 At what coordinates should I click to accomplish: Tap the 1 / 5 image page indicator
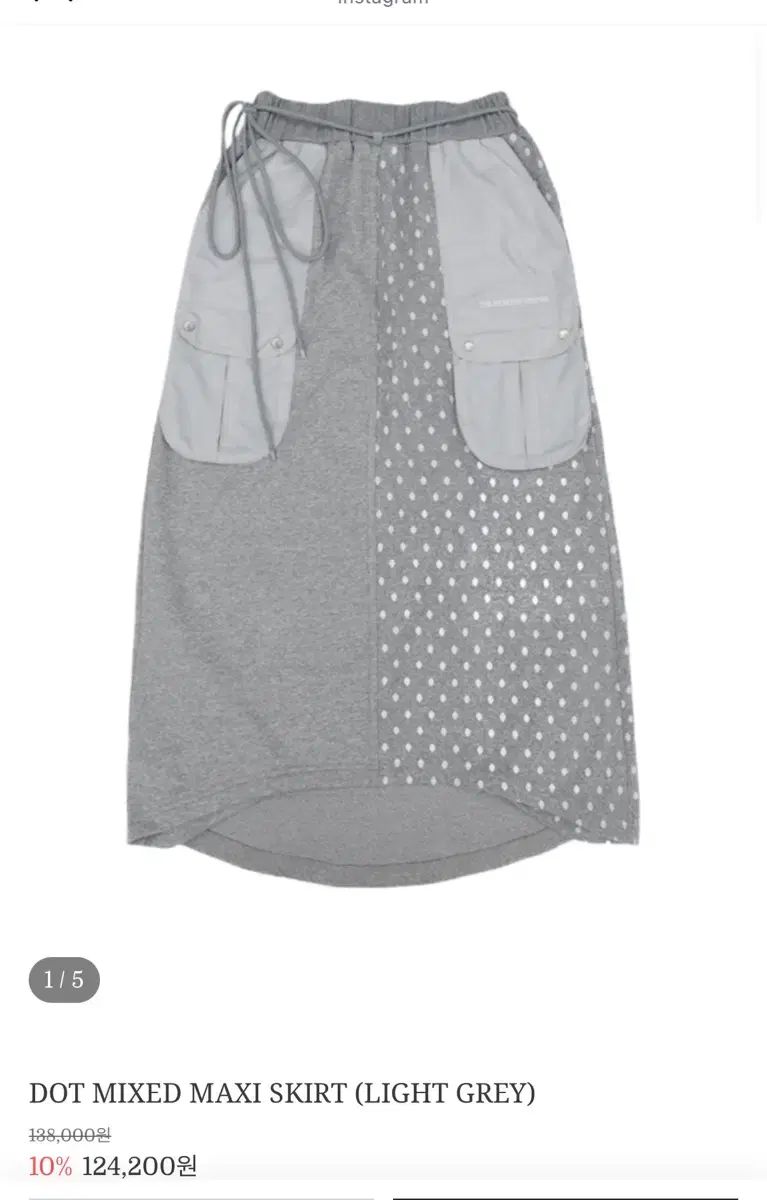(x=64, y=980)
